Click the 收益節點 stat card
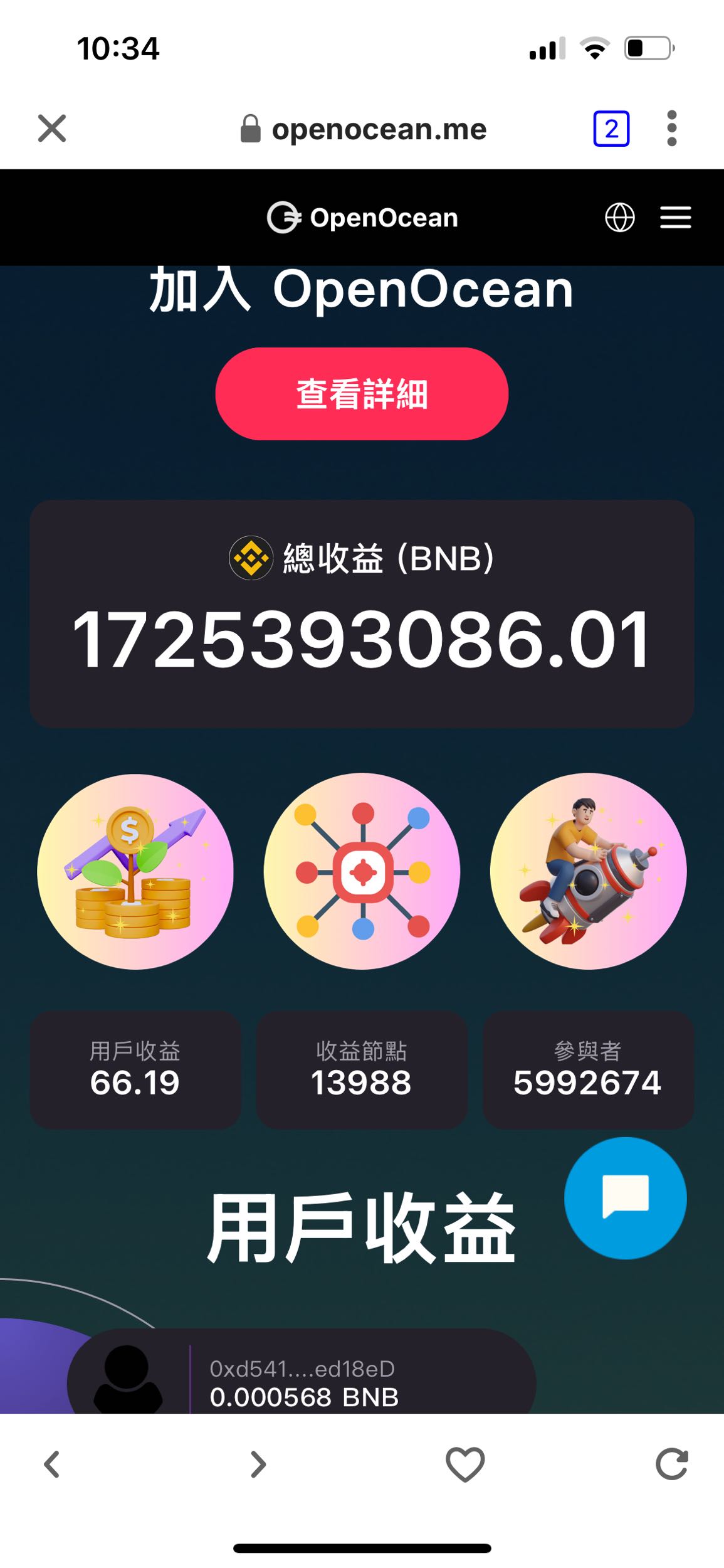The width and height of the screenshot is (724, 1568). pyautogui.click(x=362, y=1071)
